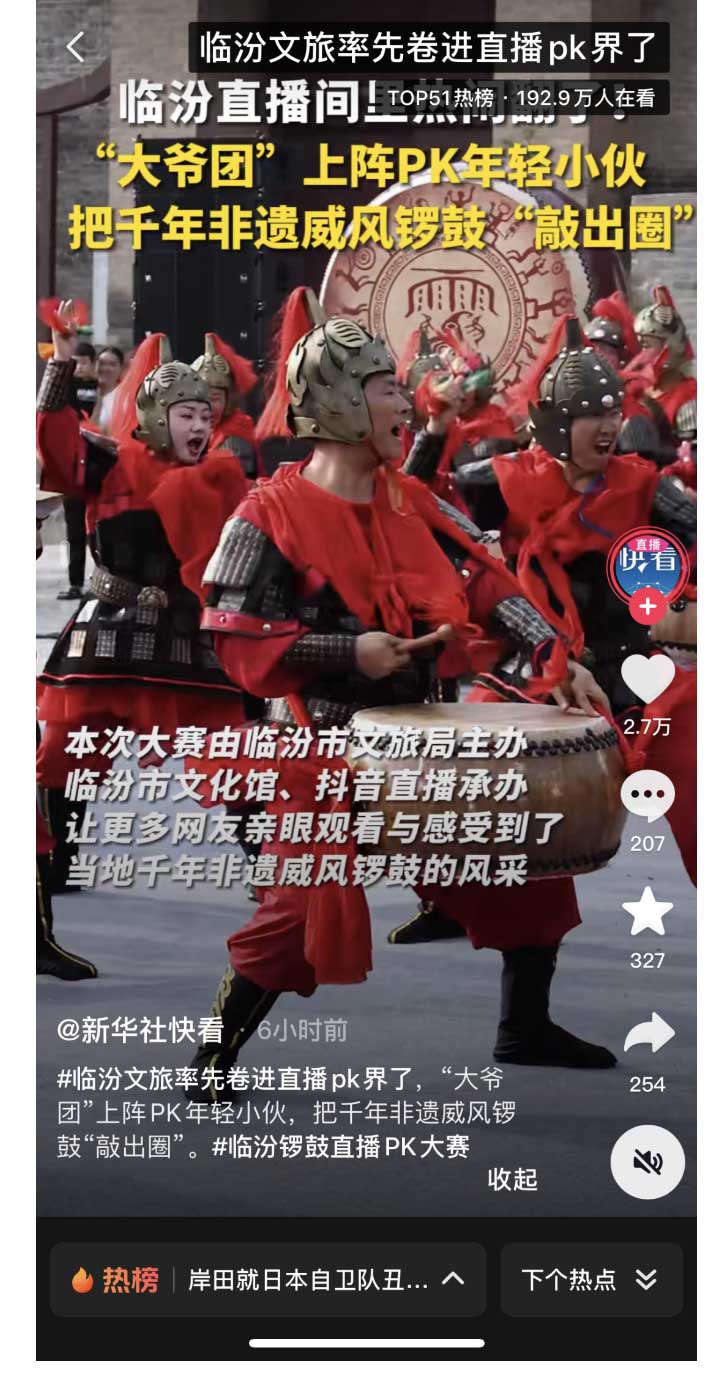Favorite this video with the star
The width and height of the screenshot is (723, 1379).
648,912
